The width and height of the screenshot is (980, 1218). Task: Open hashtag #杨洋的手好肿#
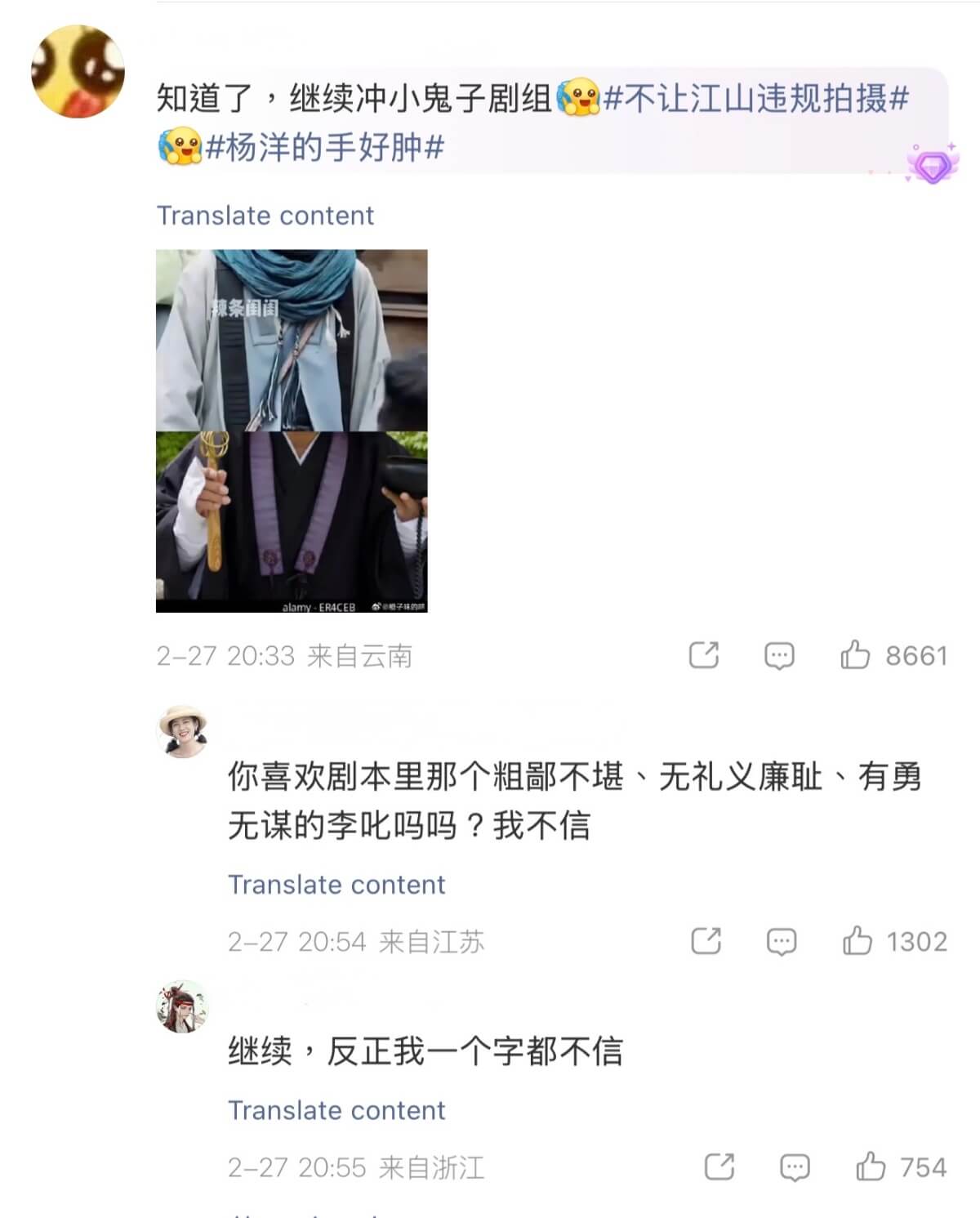(324, 149)
